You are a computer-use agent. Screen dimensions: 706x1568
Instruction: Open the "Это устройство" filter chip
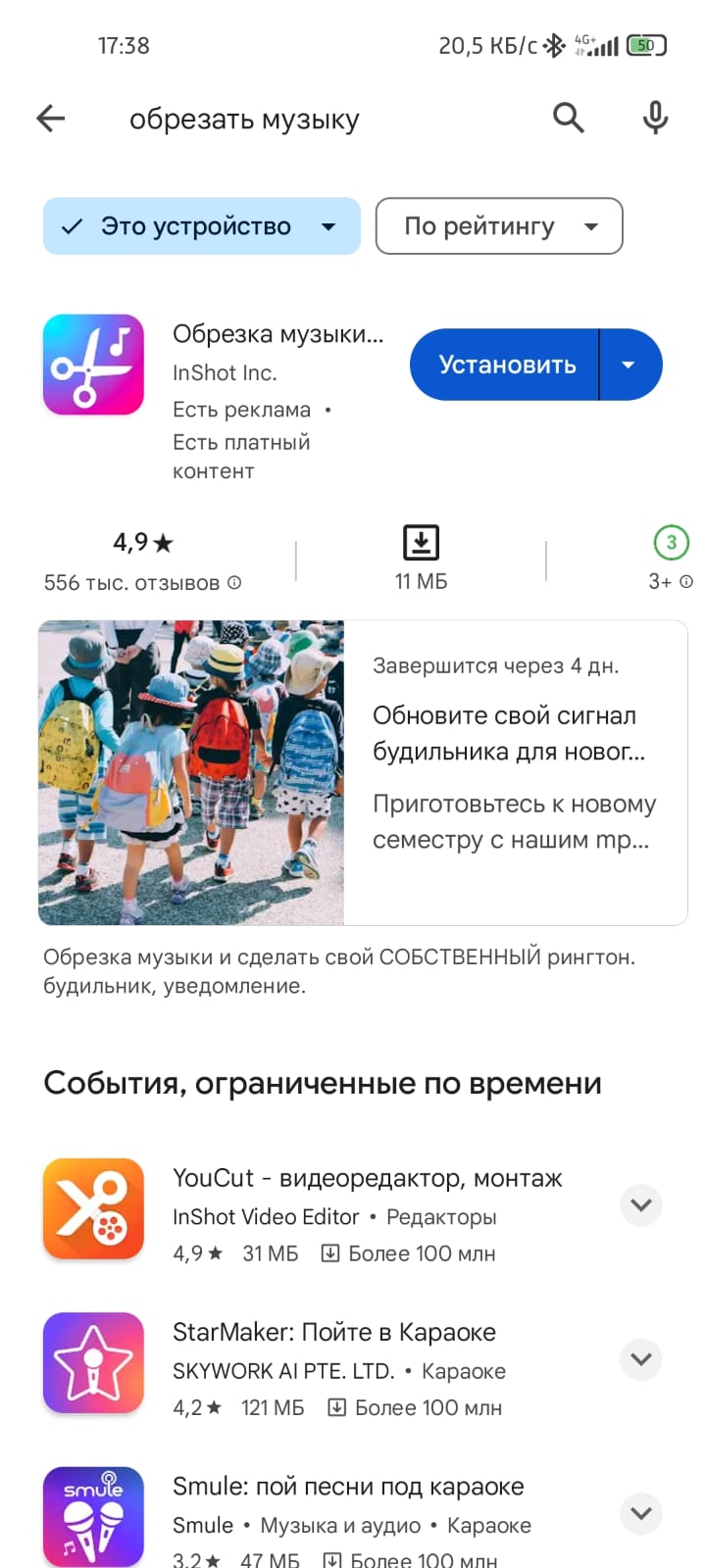[x=201, y=226]
